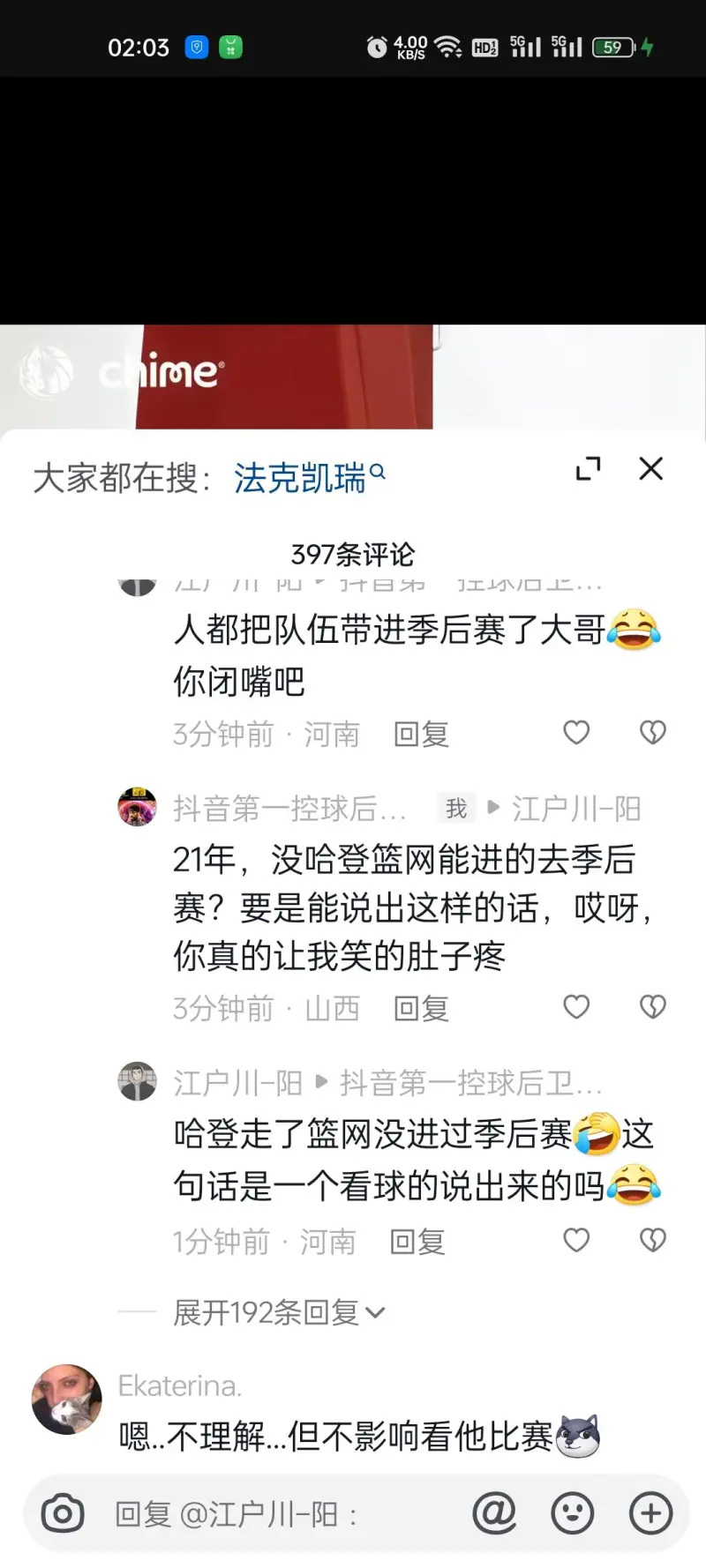Dislike the 1分钟前 河南 comment

[x=652, y=1241]
